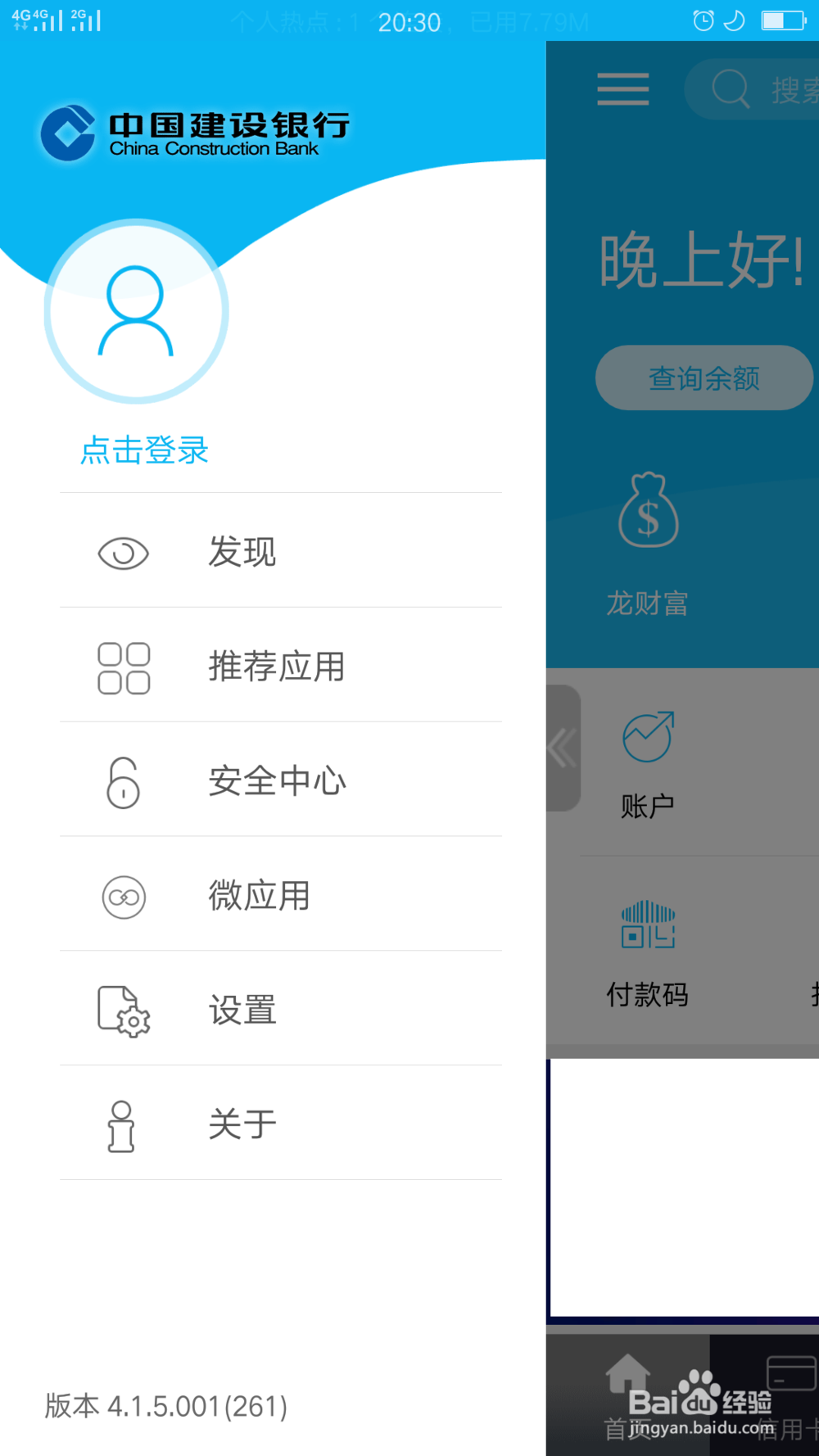Screen dimensions: 819x1456
Task: Open 推荐应用 via the grid icon
Action: [x=123, y=667]
